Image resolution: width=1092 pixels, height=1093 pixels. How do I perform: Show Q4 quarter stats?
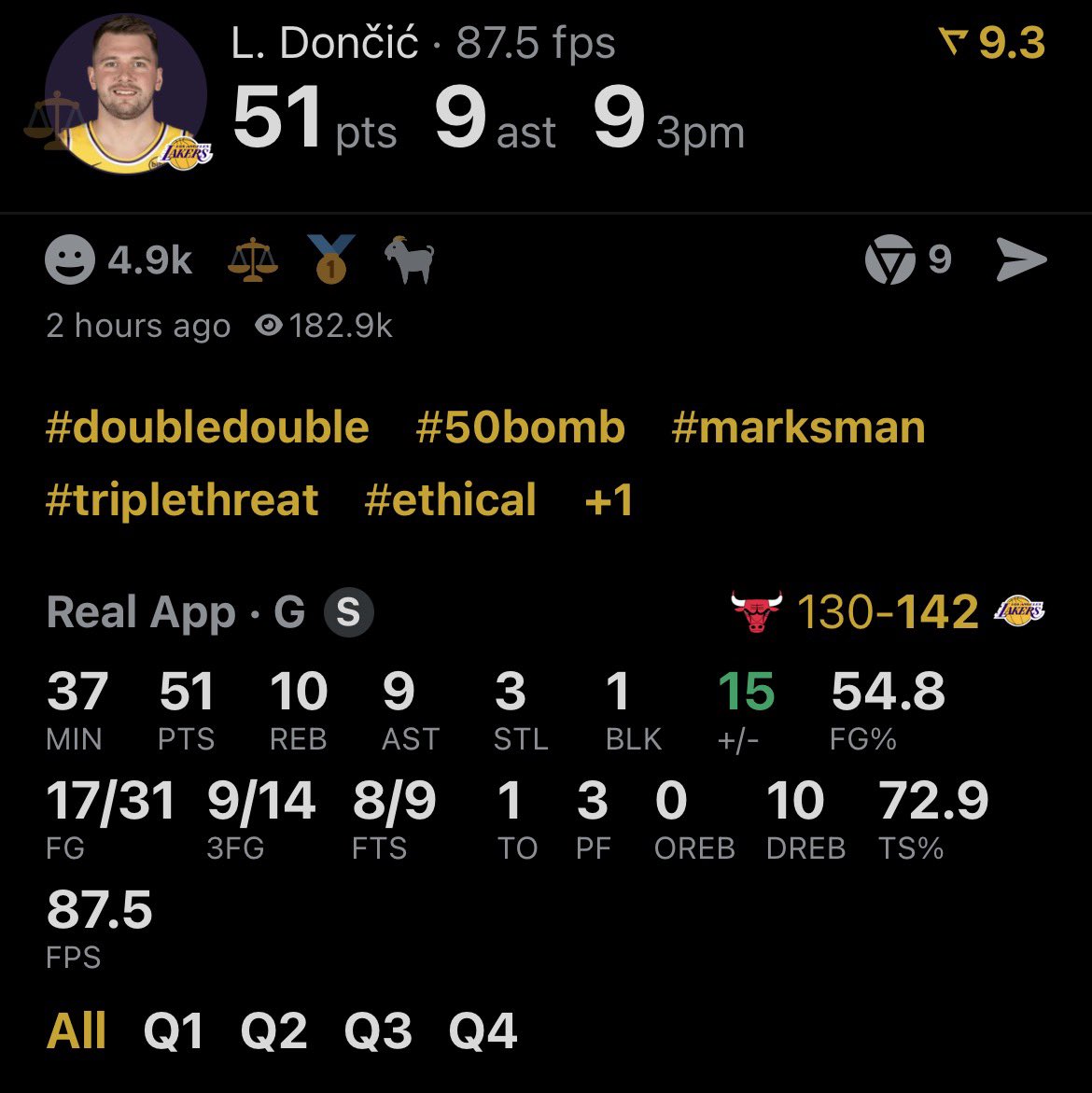[x=483, y=1031]
